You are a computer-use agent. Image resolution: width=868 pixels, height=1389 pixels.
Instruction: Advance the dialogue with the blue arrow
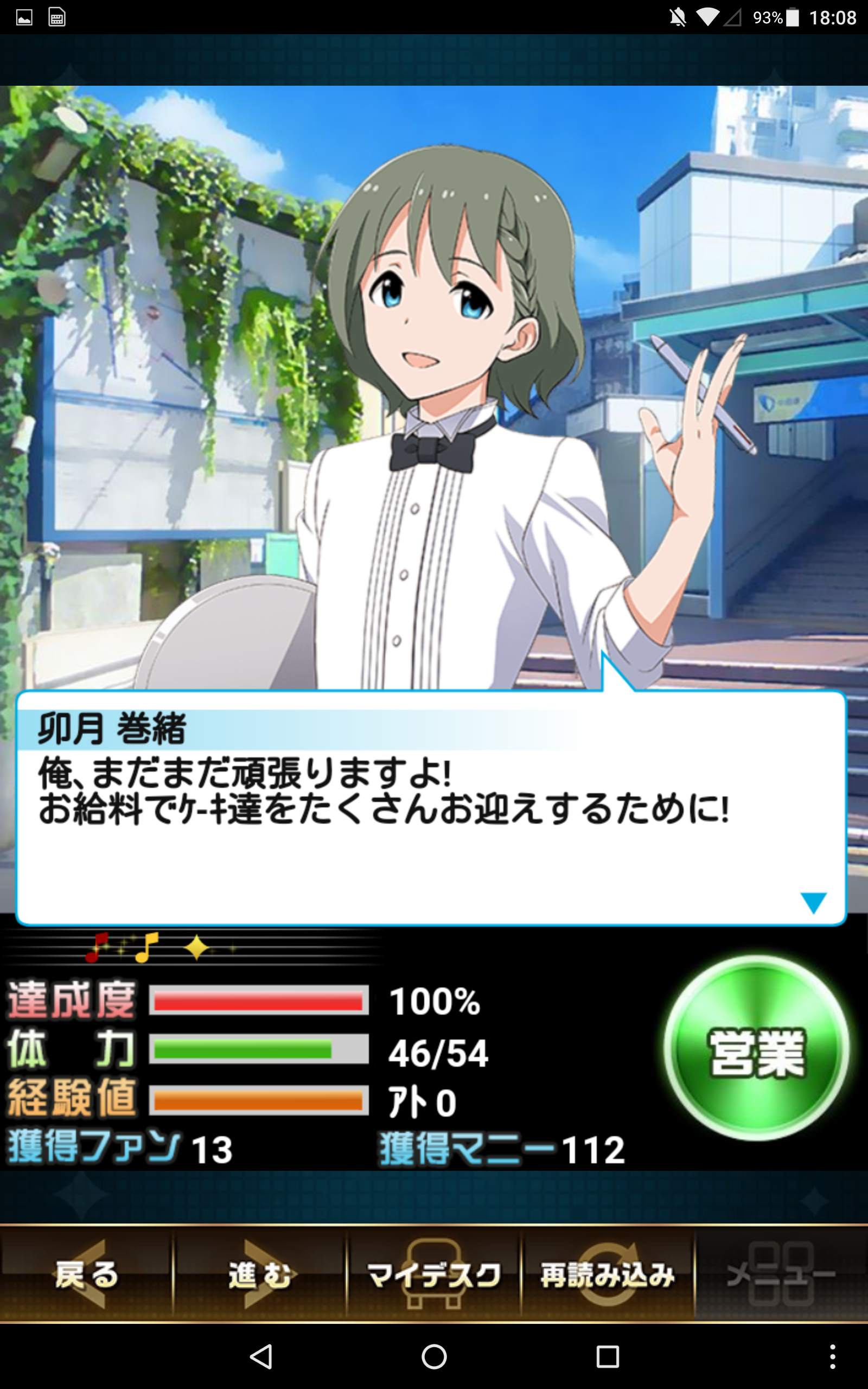813,902
